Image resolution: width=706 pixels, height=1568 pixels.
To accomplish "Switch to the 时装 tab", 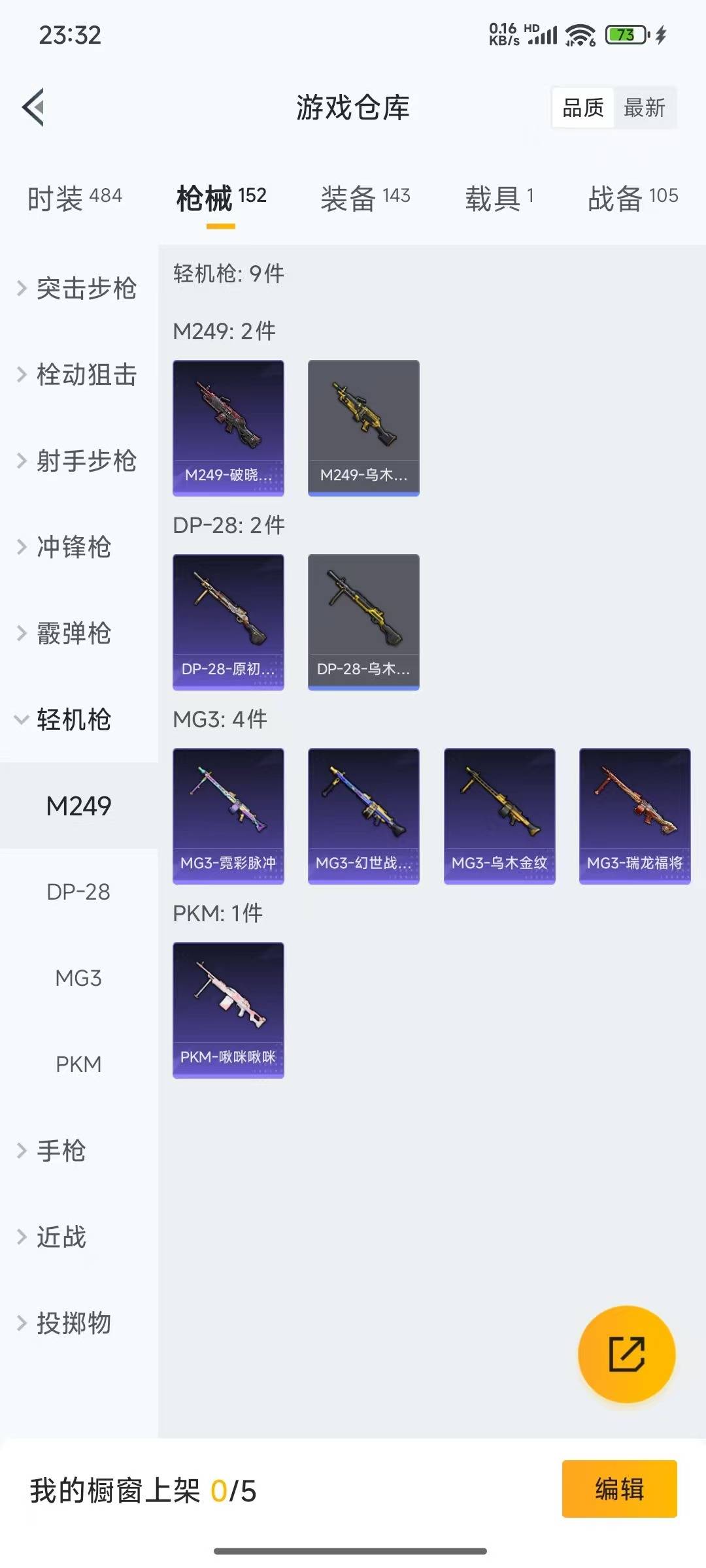I will click(x=74, y=197).
